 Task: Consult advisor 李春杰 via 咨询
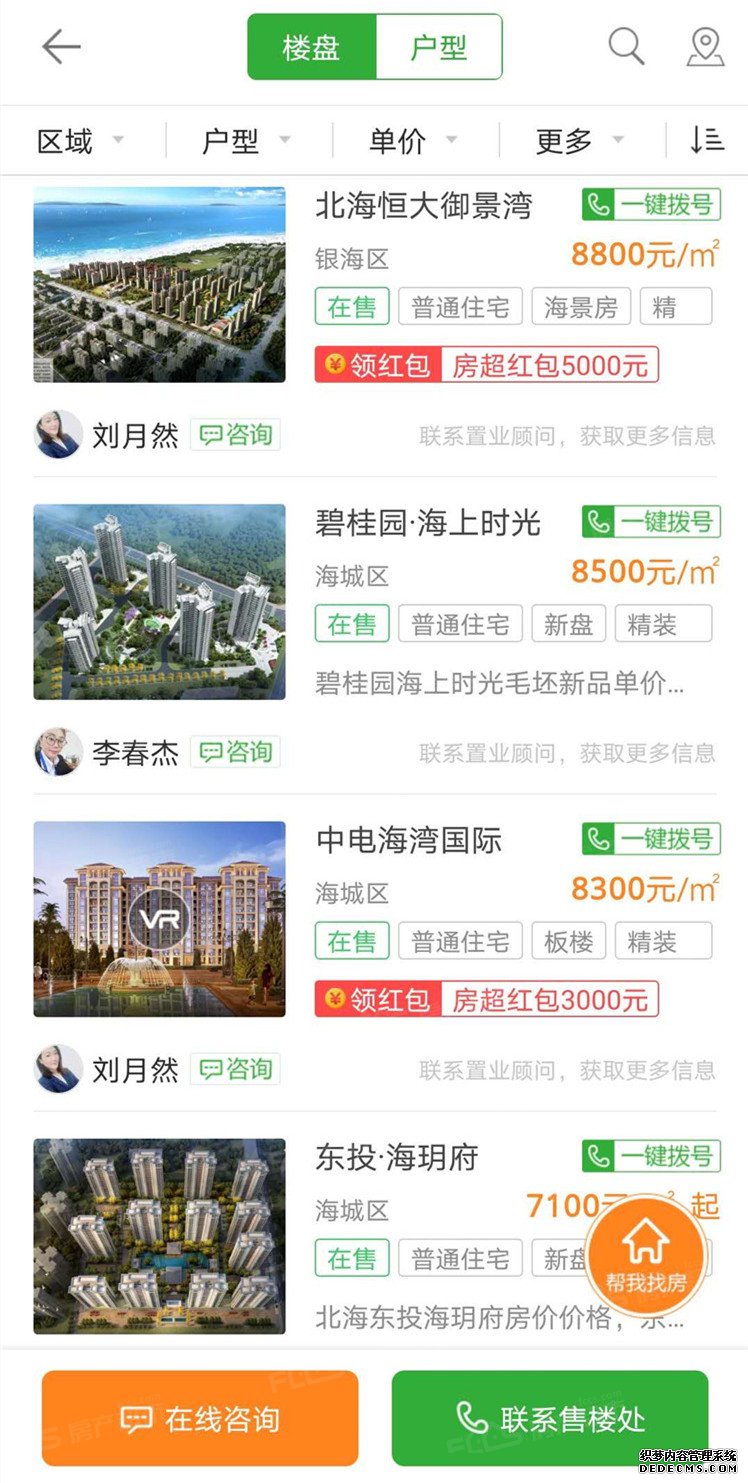click(236, 752)
